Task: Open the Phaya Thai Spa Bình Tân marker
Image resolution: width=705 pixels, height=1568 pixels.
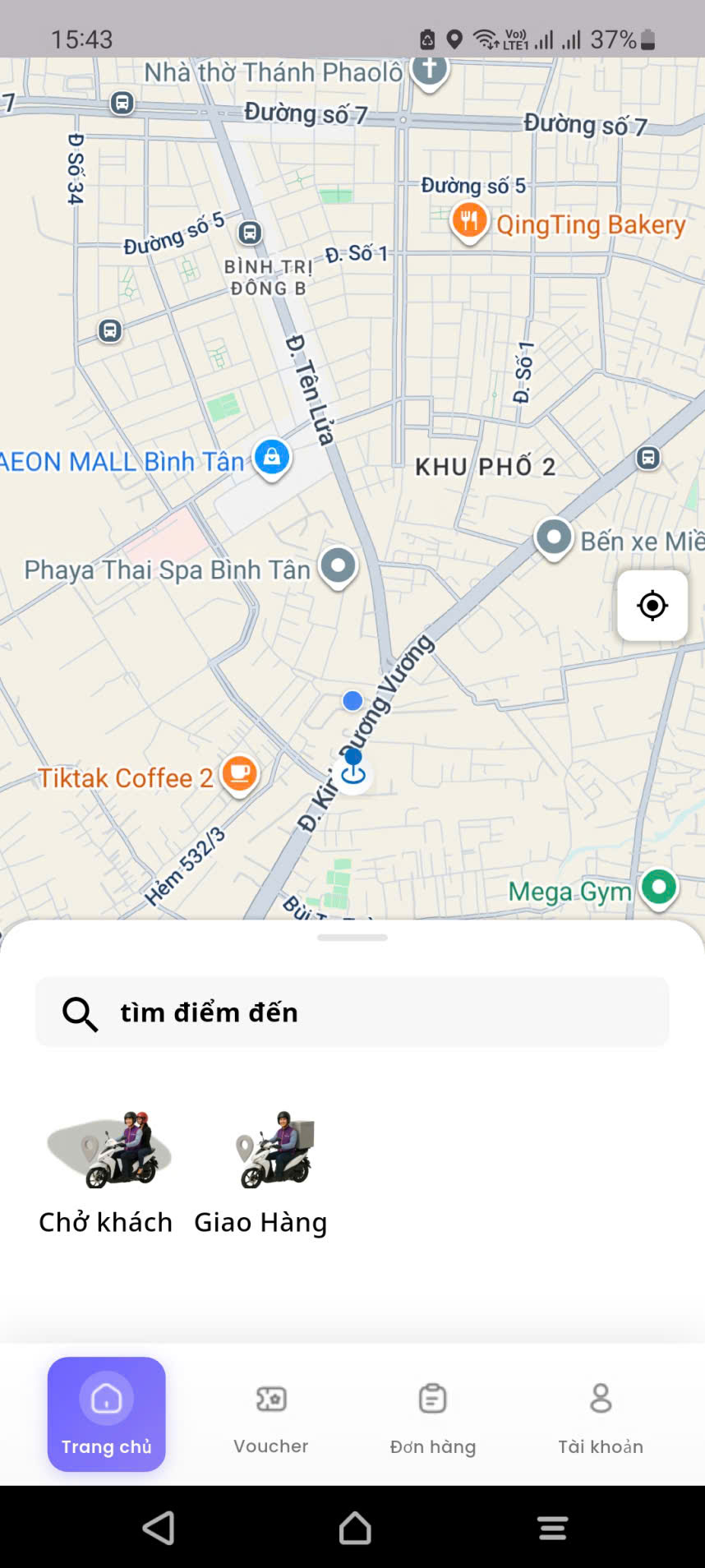Action: pyautogui.click(x=338, y=565)
